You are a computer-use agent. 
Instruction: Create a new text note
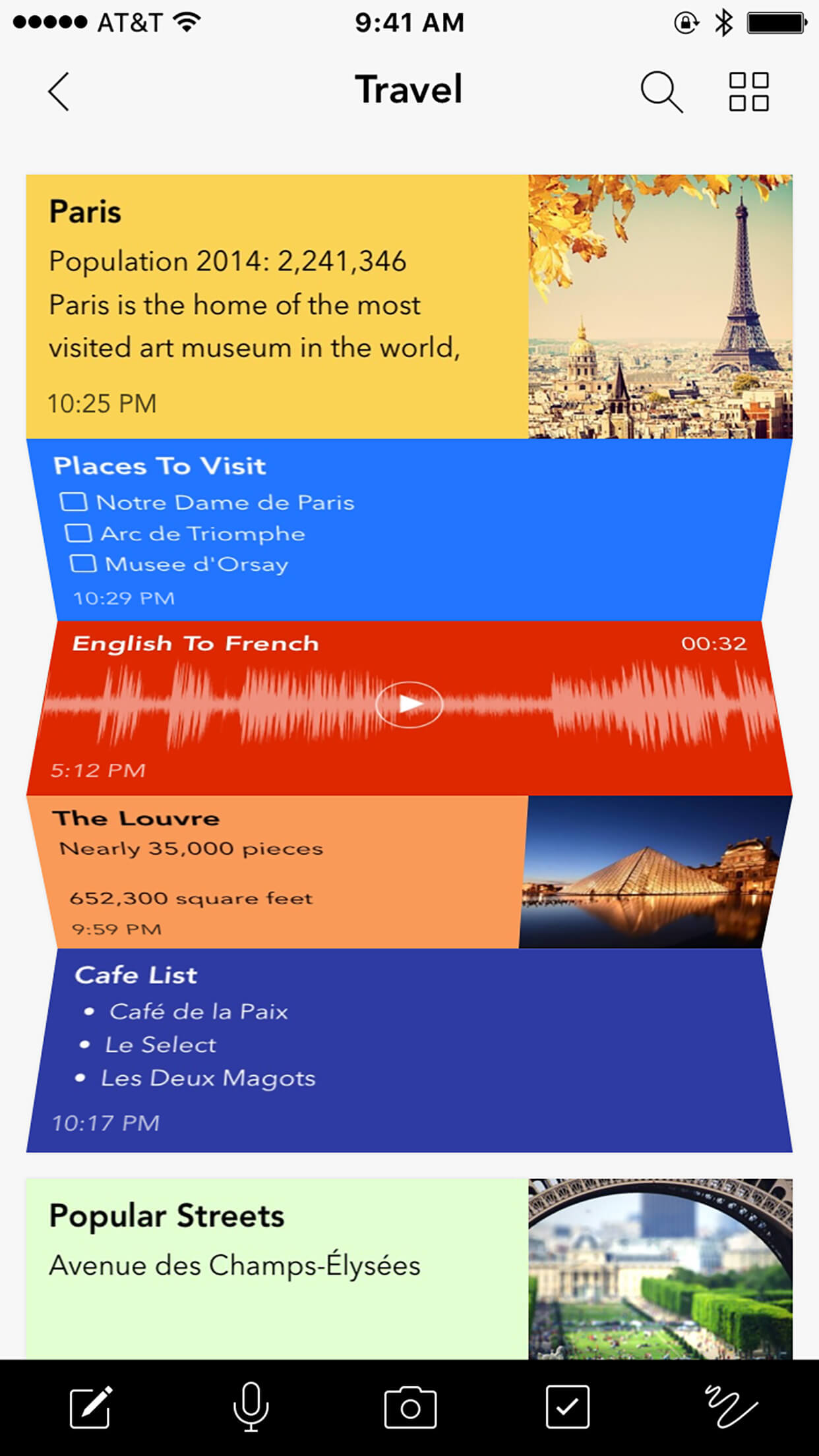(91, 1407)
